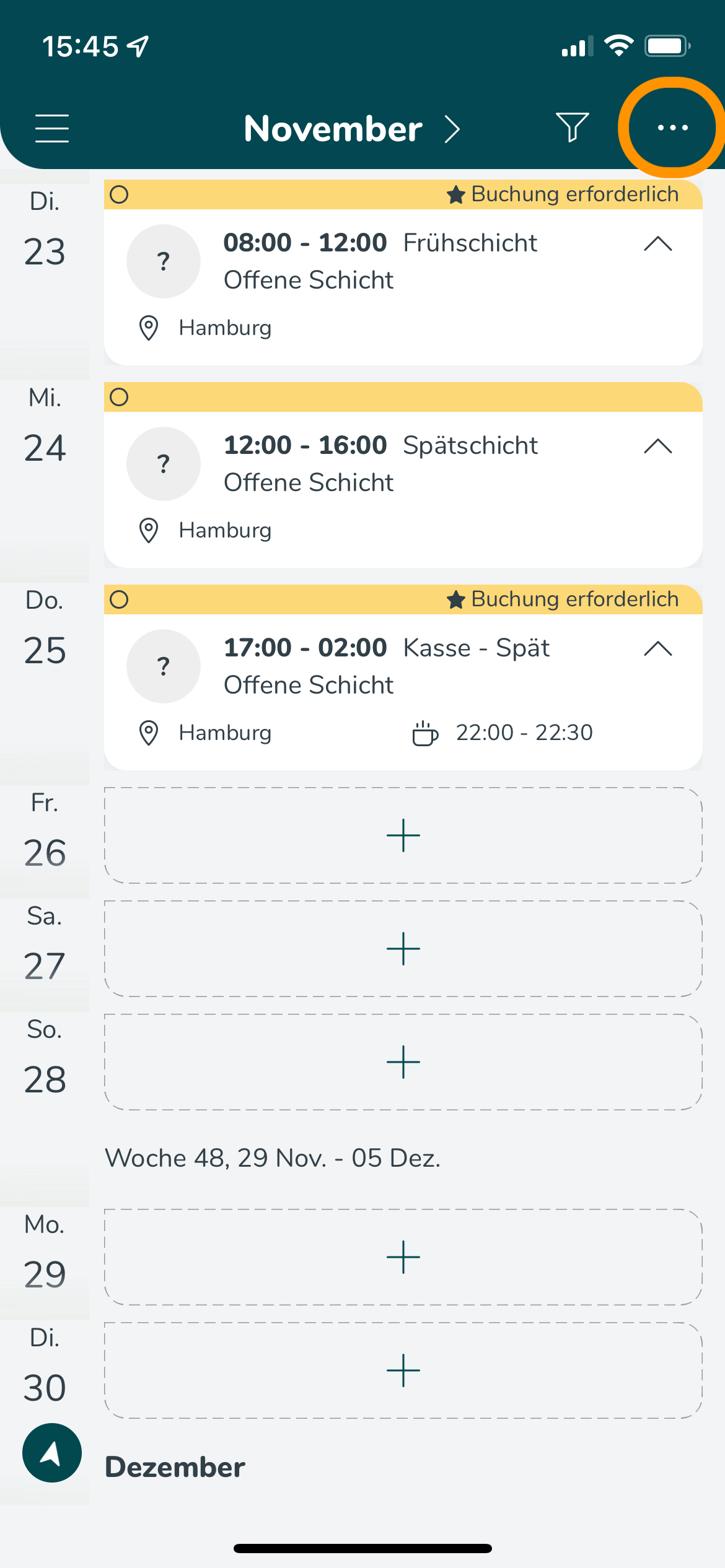Open the shift filter funnel
This screenshot has width=725, height=1568.
(x=572, y=128)
